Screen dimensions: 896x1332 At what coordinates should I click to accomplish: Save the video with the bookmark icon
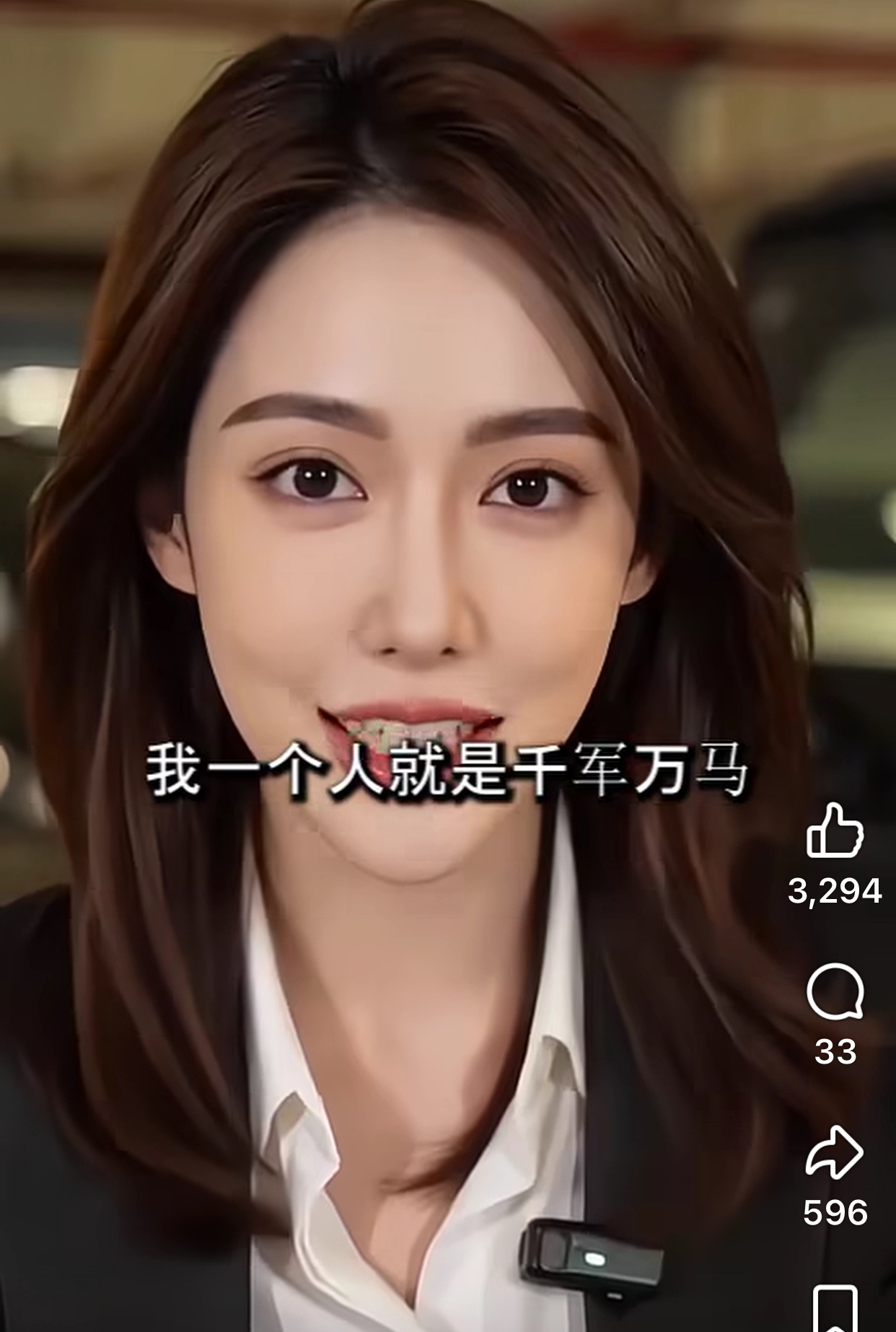coord(835,1308)
